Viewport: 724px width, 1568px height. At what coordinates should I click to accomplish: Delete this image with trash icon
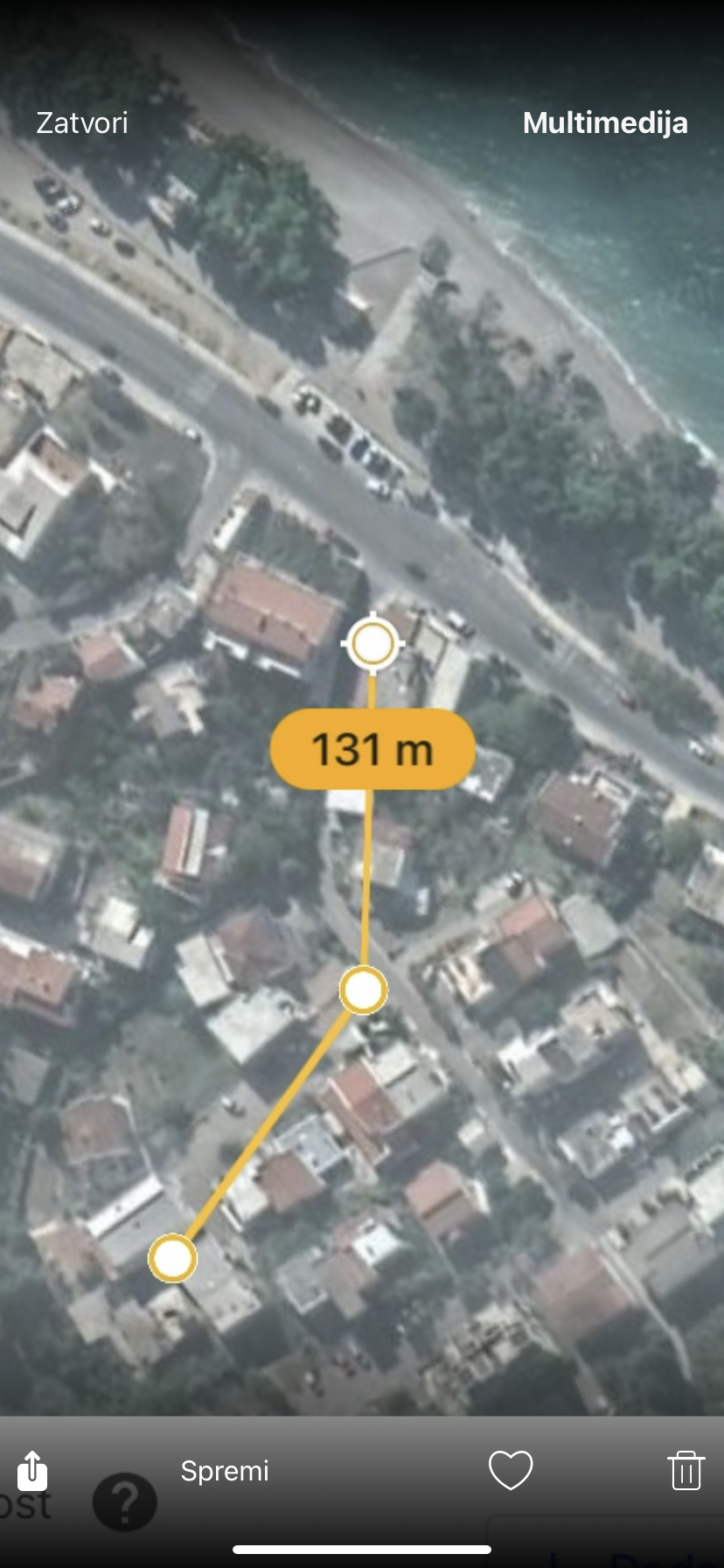pyautogui.click(x=686, y=1470)
